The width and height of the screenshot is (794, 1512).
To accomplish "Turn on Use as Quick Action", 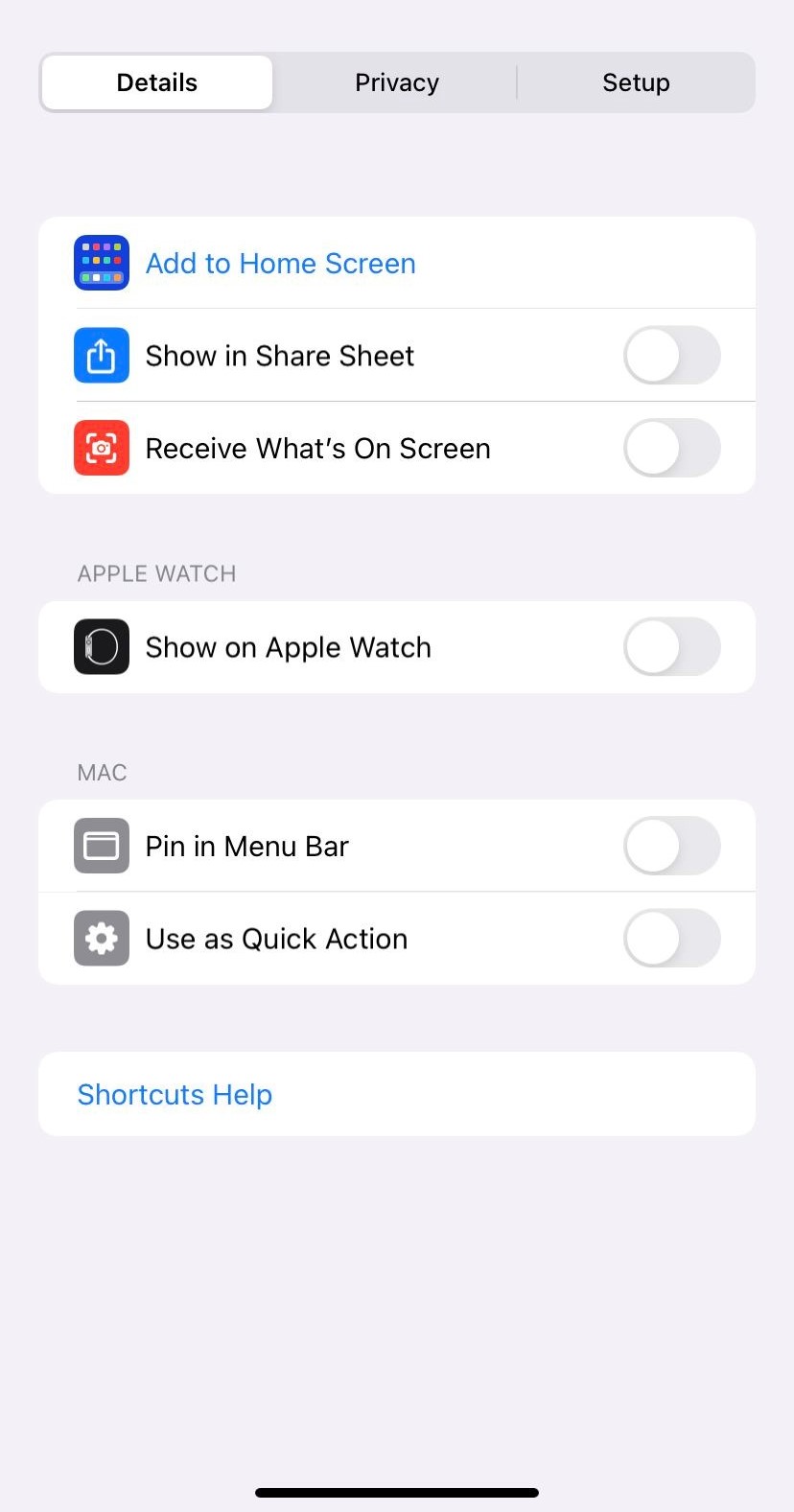I will click(671, 938).
